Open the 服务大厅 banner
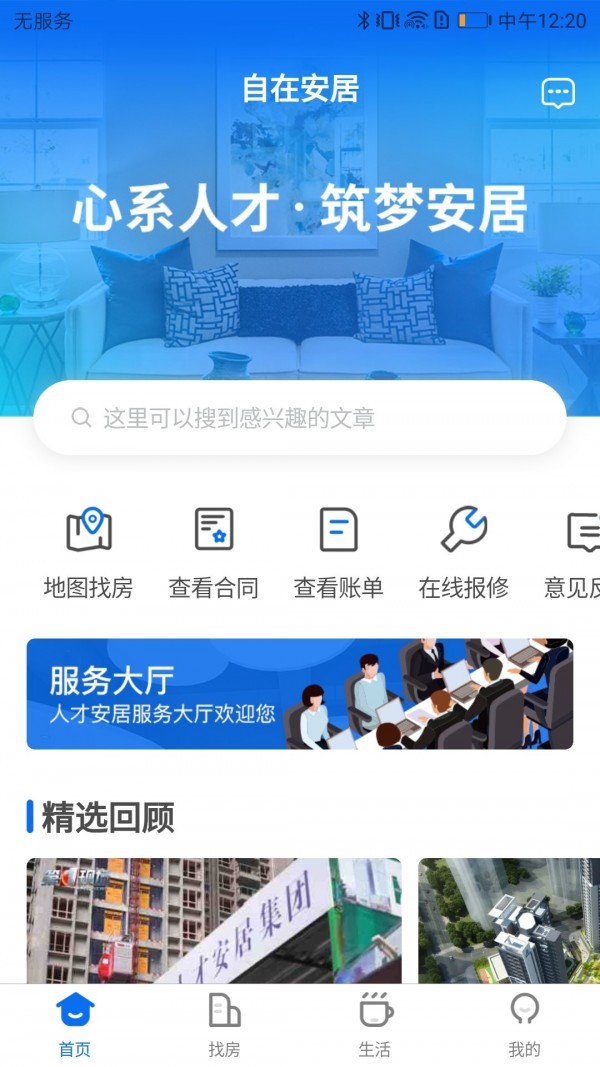This screenshot has width=600, height=1067. pos(300,694)
